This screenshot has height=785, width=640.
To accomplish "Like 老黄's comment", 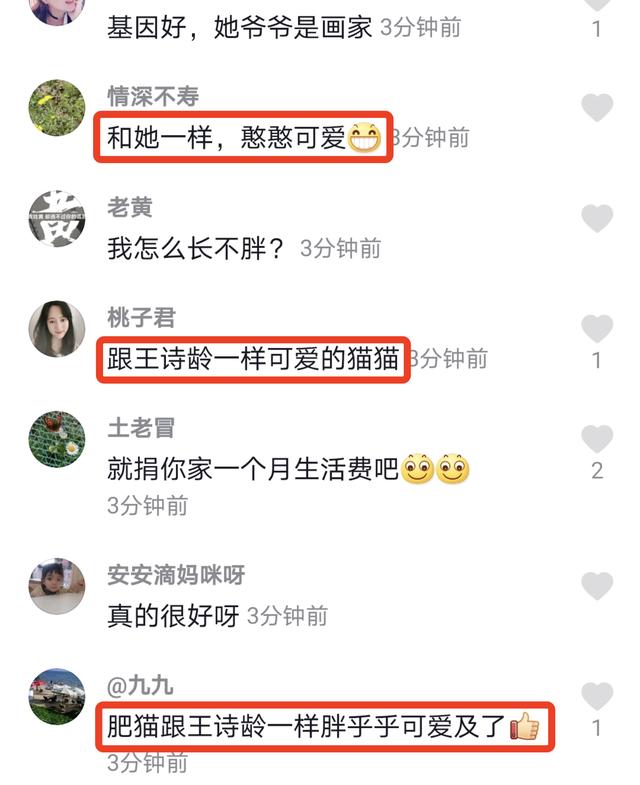I will 597,218.
